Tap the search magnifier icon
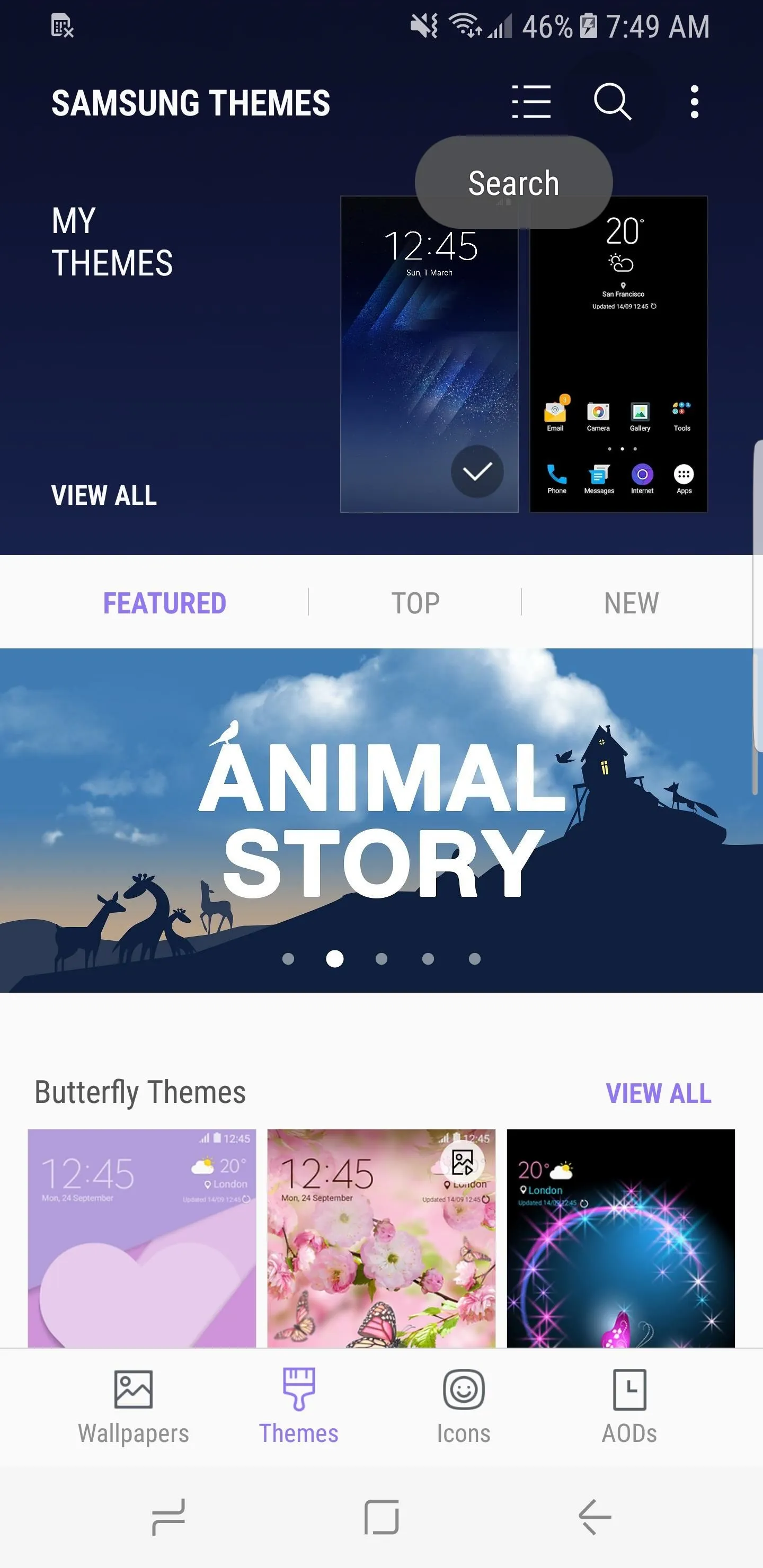 point(612,102)
